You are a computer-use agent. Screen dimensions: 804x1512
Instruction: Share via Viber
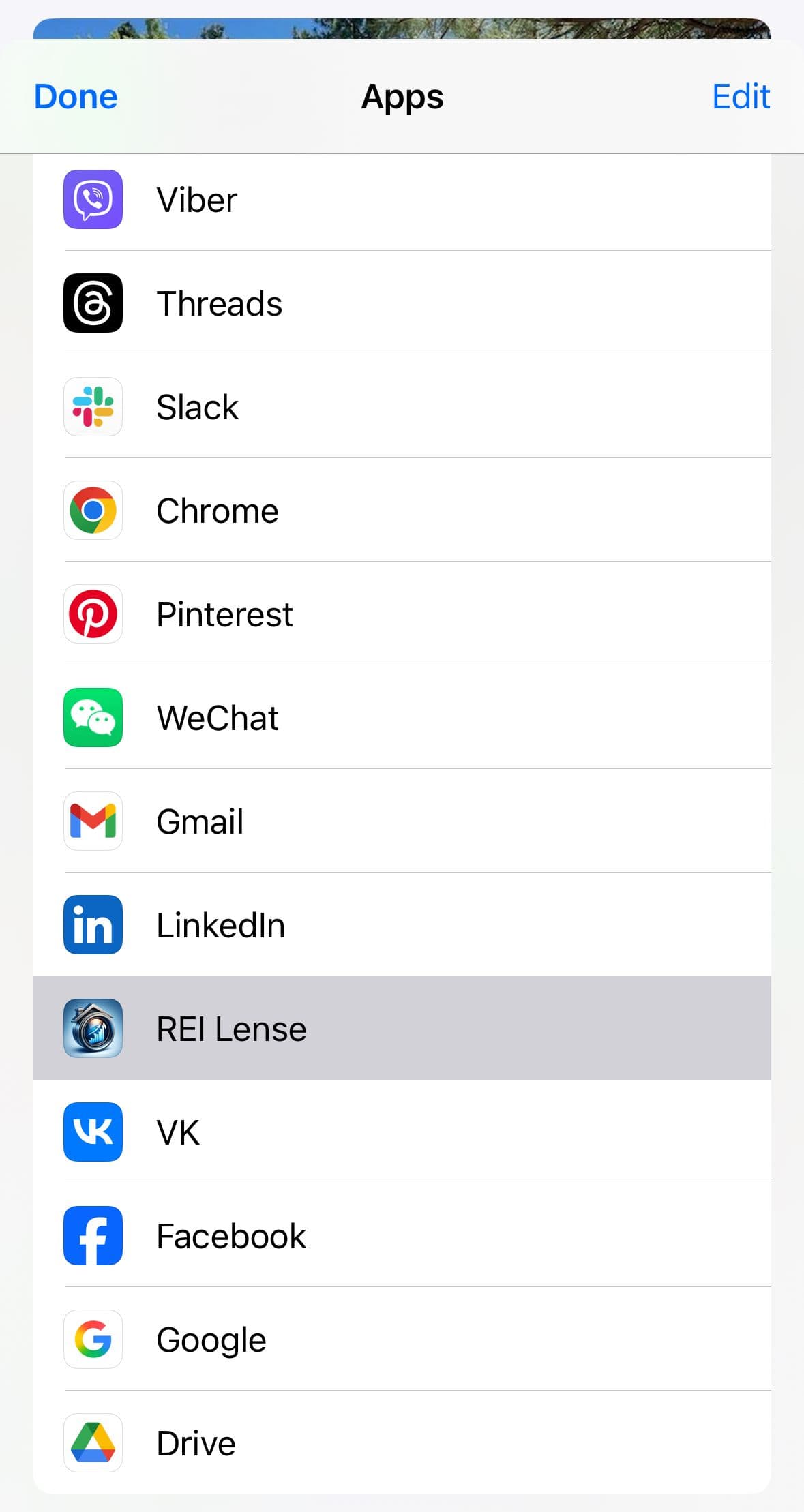(402, 200)
